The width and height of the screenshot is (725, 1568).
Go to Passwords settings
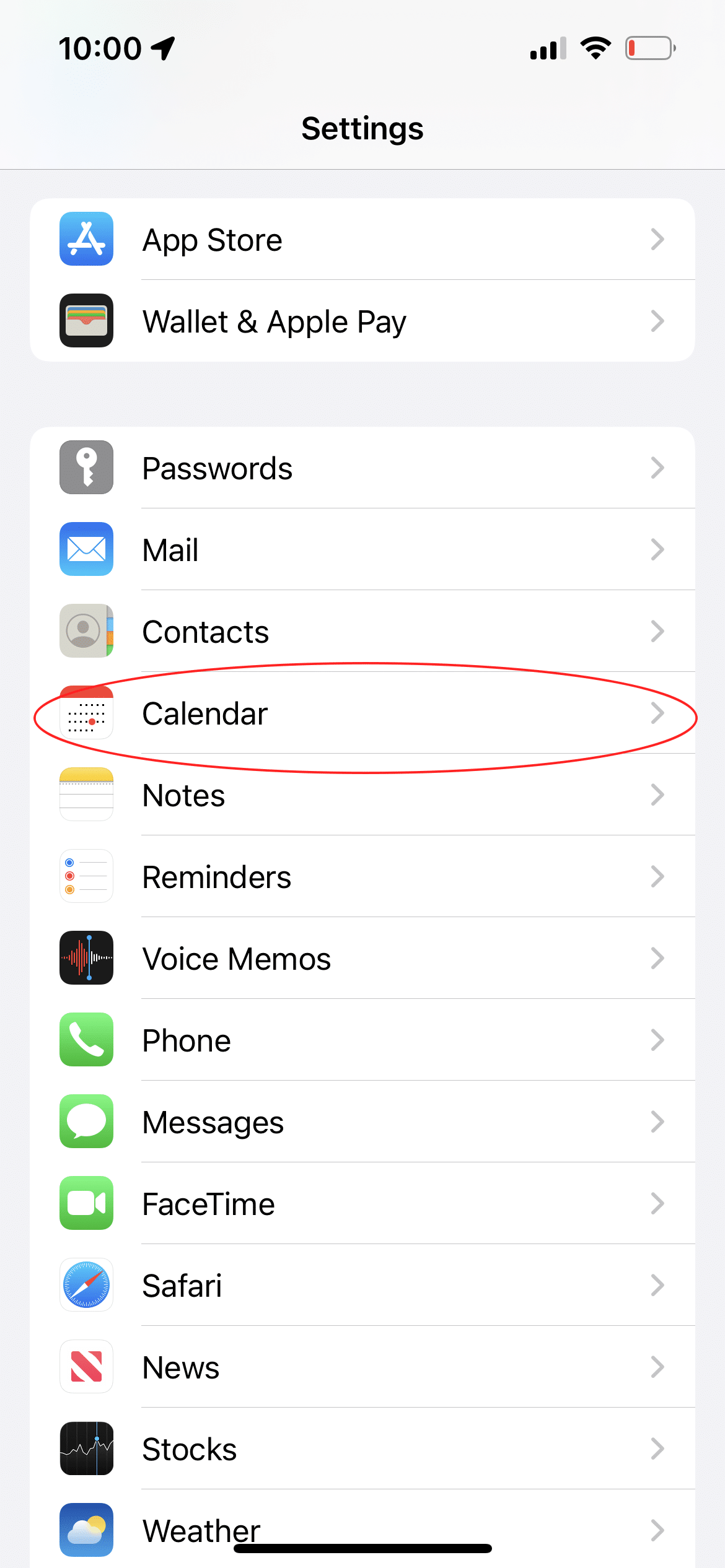coord(362,468)
